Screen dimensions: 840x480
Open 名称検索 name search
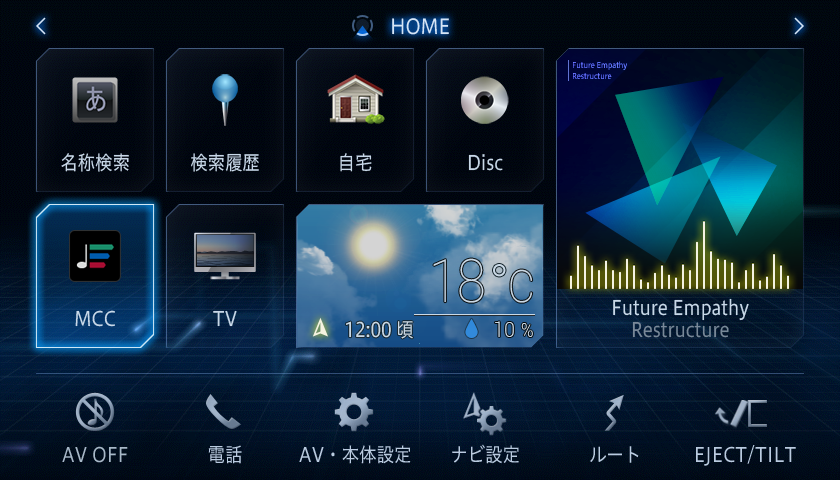95,120
